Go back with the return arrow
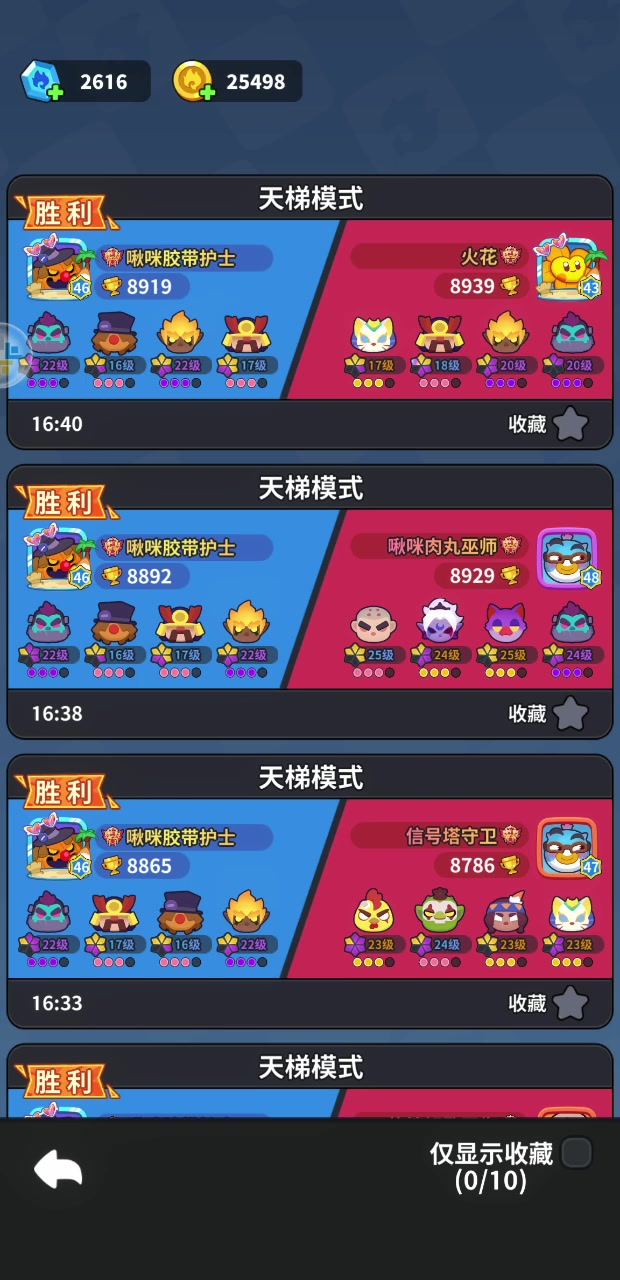The image size is (620, 1280). point(58,1169)
